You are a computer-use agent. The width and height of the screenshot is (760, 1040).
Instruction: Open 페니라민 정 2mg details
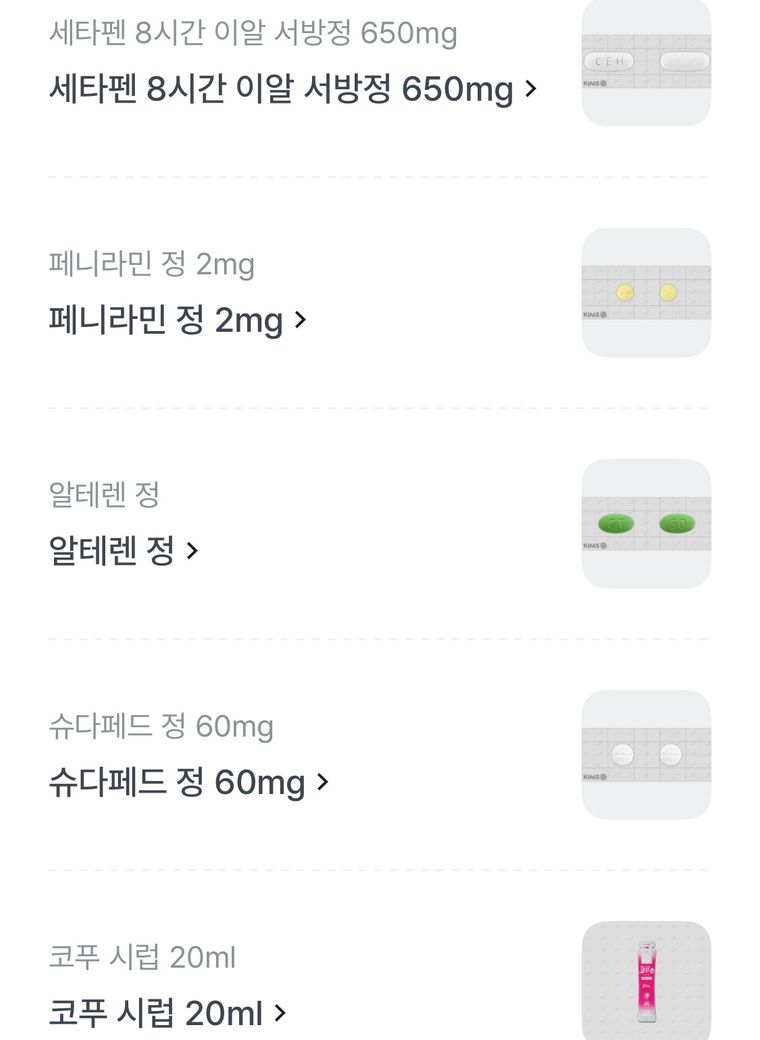(177, 321)
